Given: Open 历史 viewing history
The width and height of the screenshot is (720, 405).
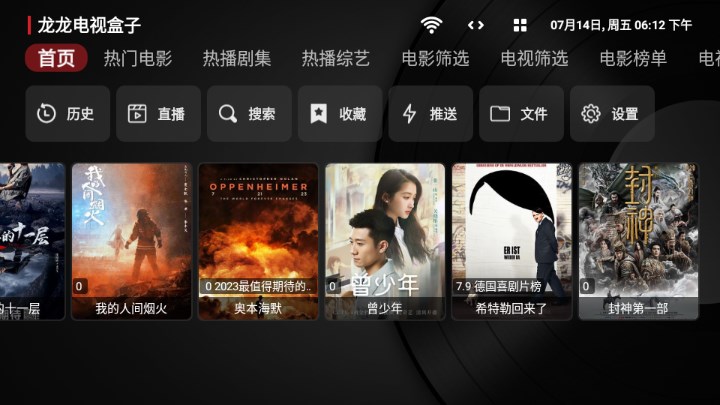Looking at the screenshot, I should pyautogui.click(x=67, y=114).
